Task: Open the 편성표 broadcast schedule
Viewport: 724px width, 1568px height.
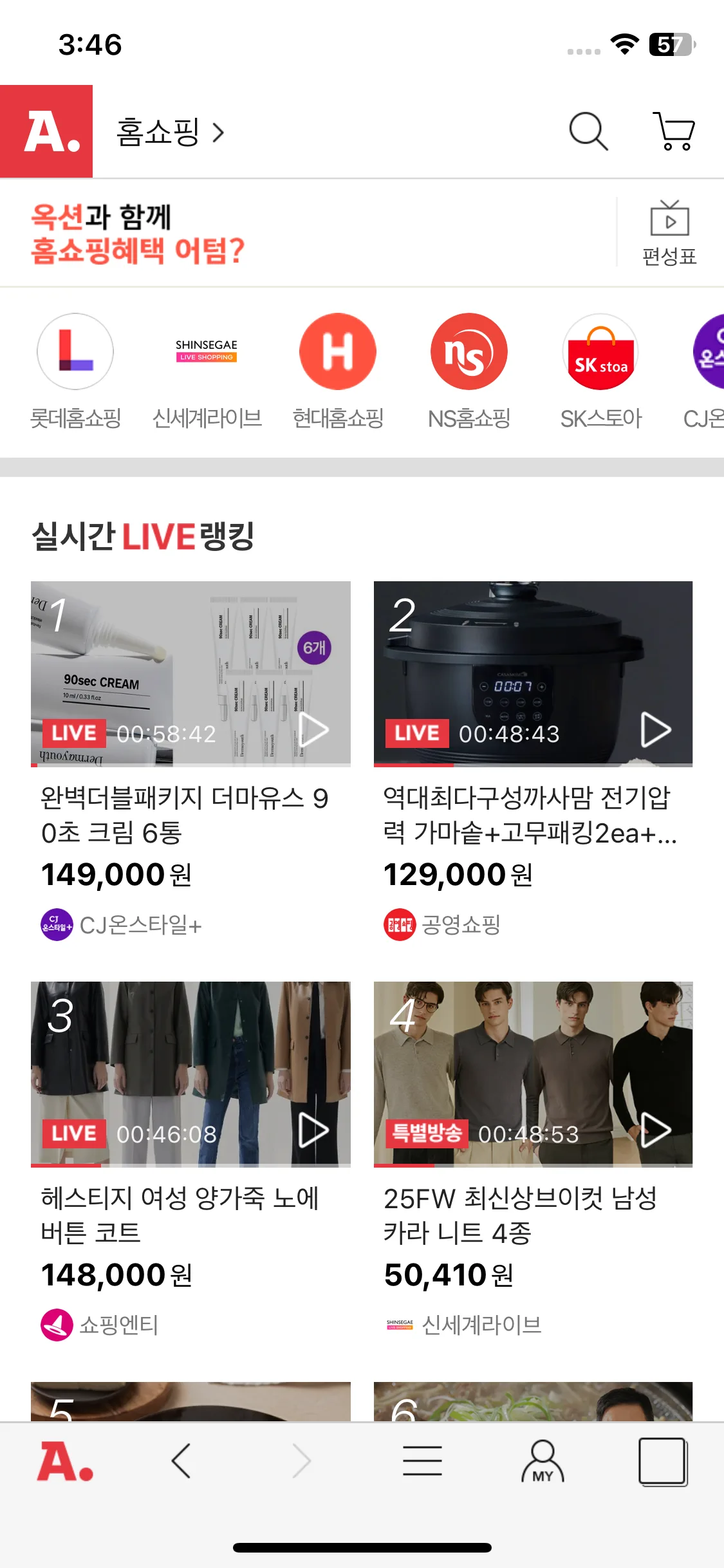Action: click(669, 233)
